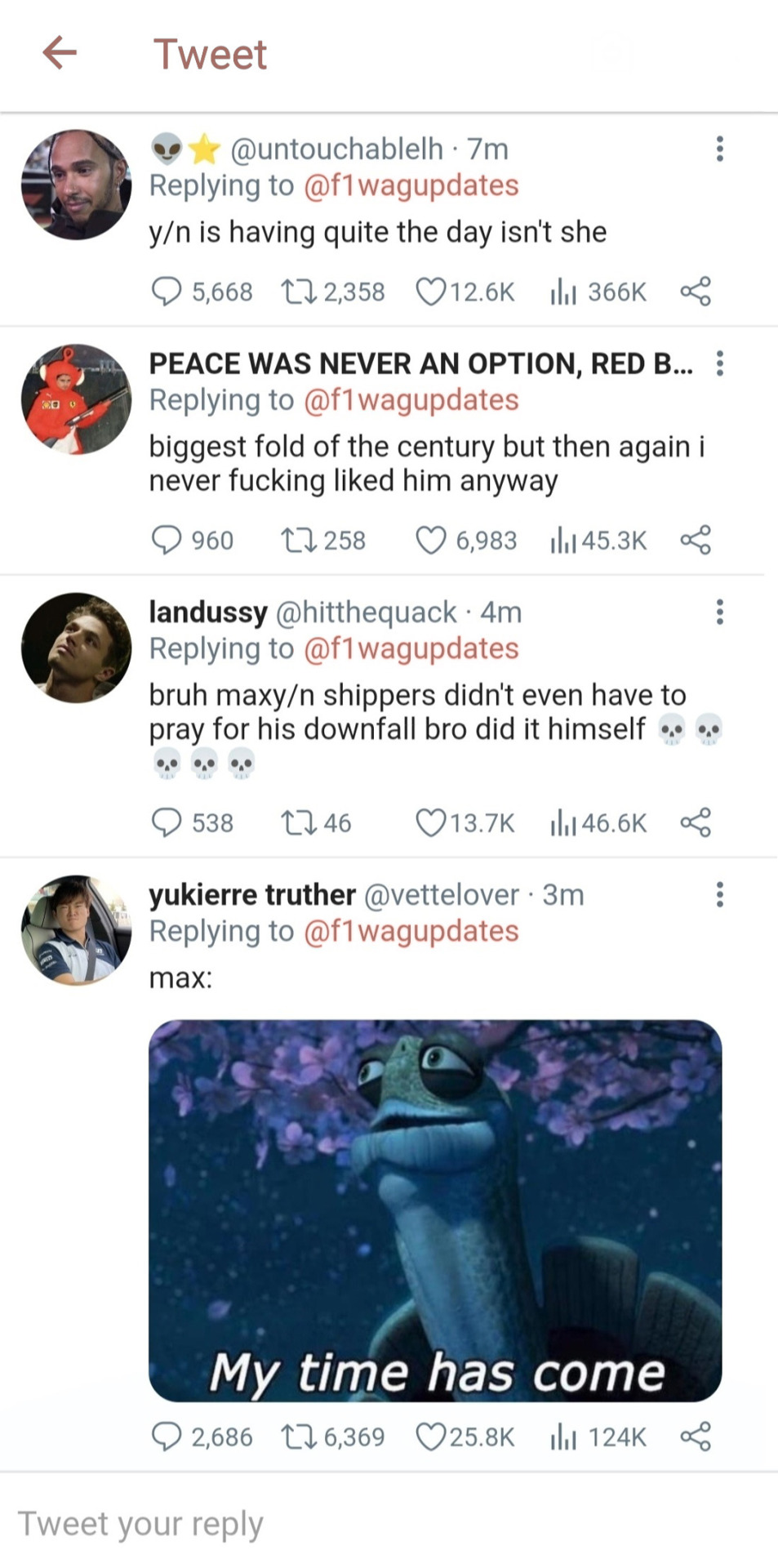Image resolution: width=778 pixels, height=1568 pixels.
Task: Reply to @untouchablelh's tweet
Action: coord(167,292)
